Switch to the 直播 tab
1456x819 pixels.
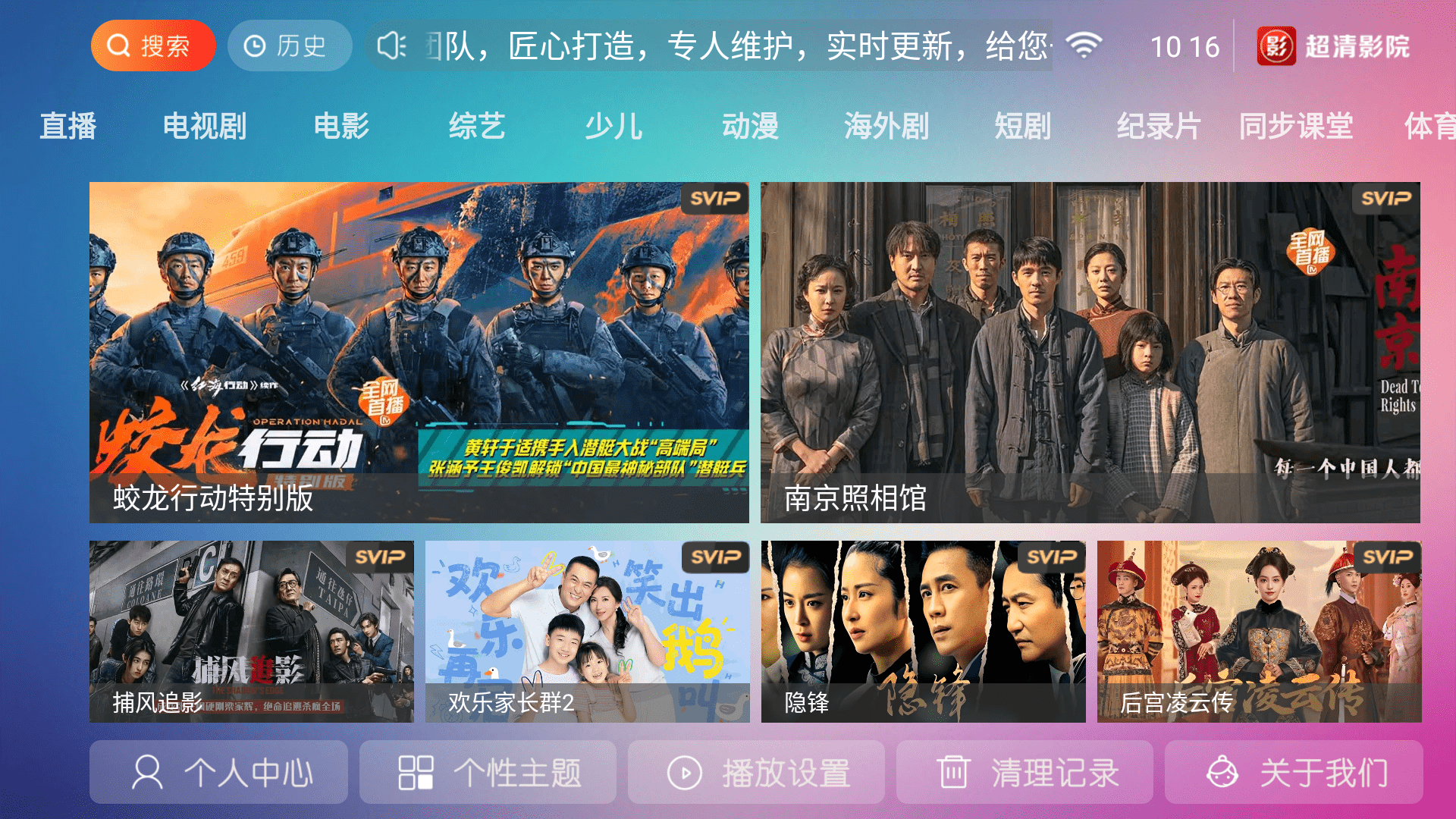pos(68,126)
